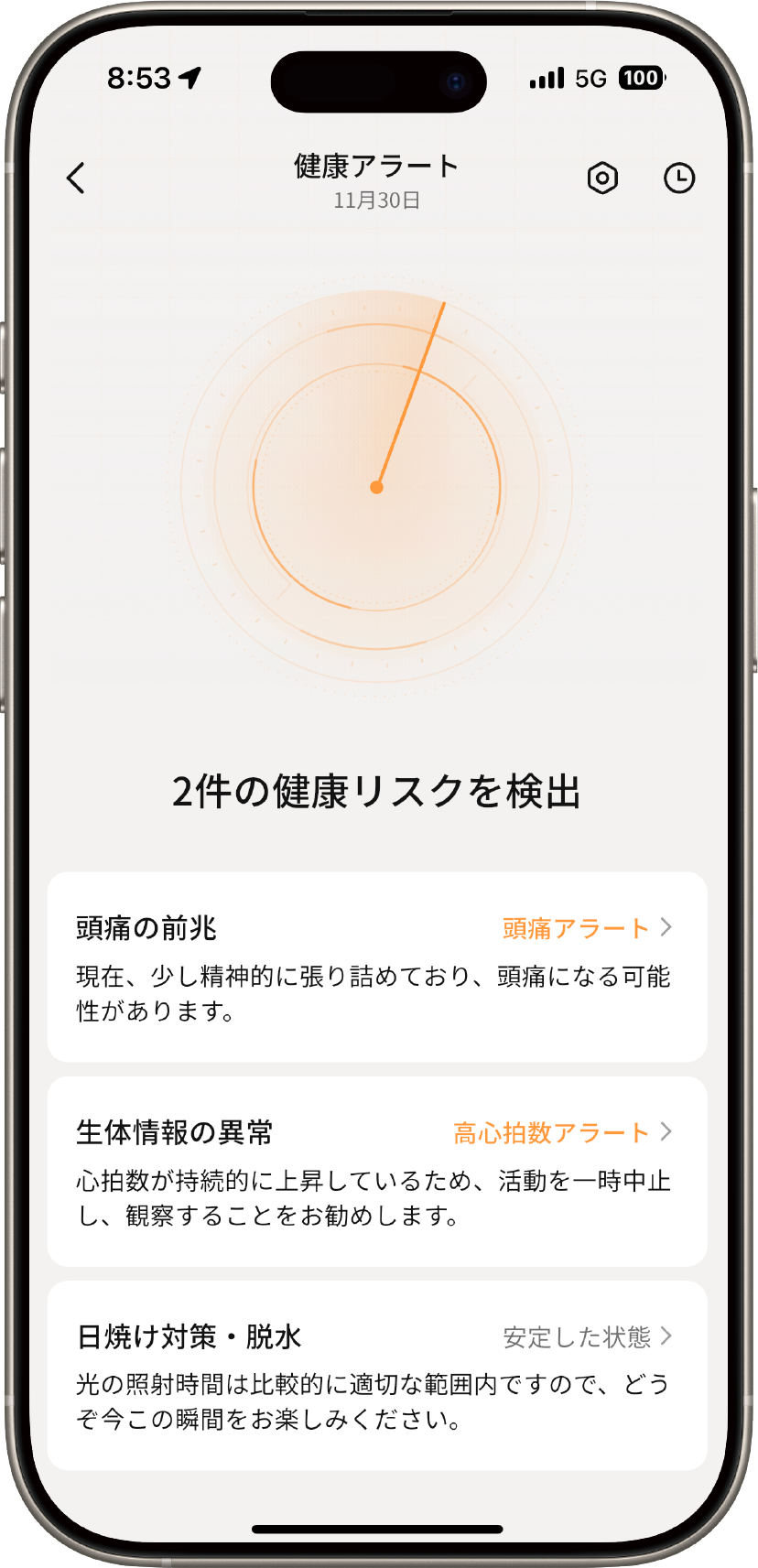Open the 高心拍数アラート details

click(x=561, y=1133)
